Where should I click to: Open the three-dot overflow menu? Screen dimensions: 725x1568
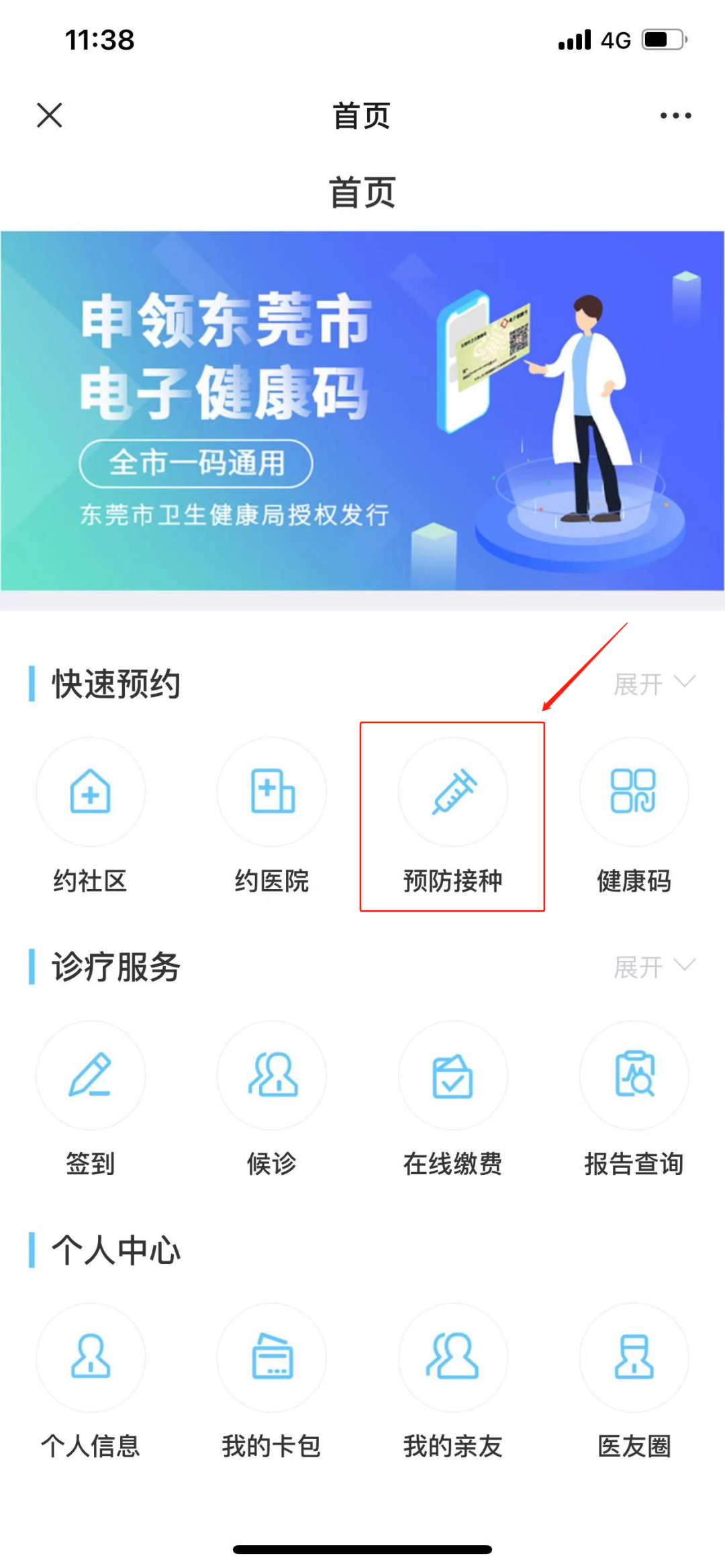(x=675, y=115)
